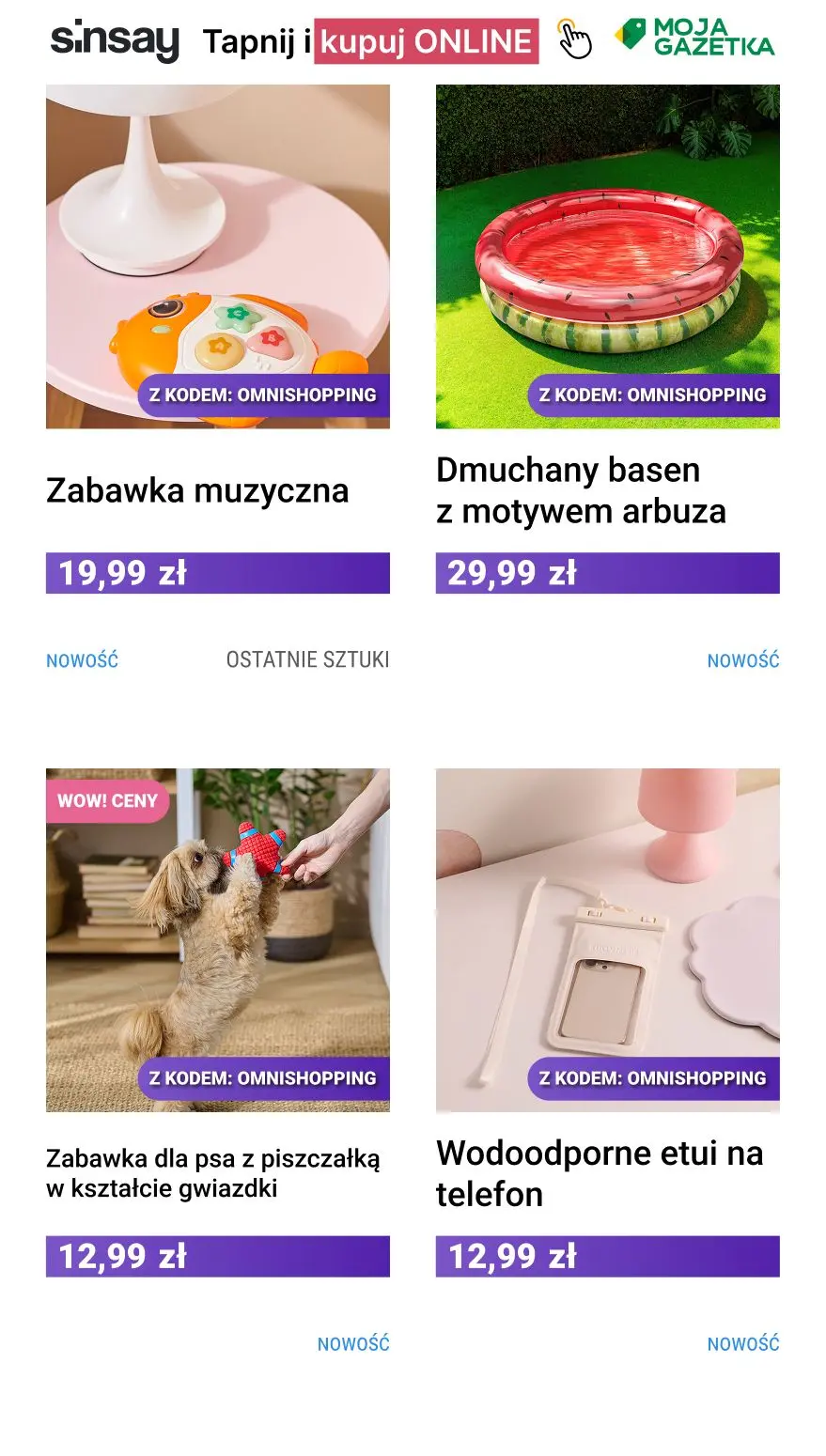Click the hand tap cursor icon
This screenshot has width=826, height=1456.
(574, 41)
